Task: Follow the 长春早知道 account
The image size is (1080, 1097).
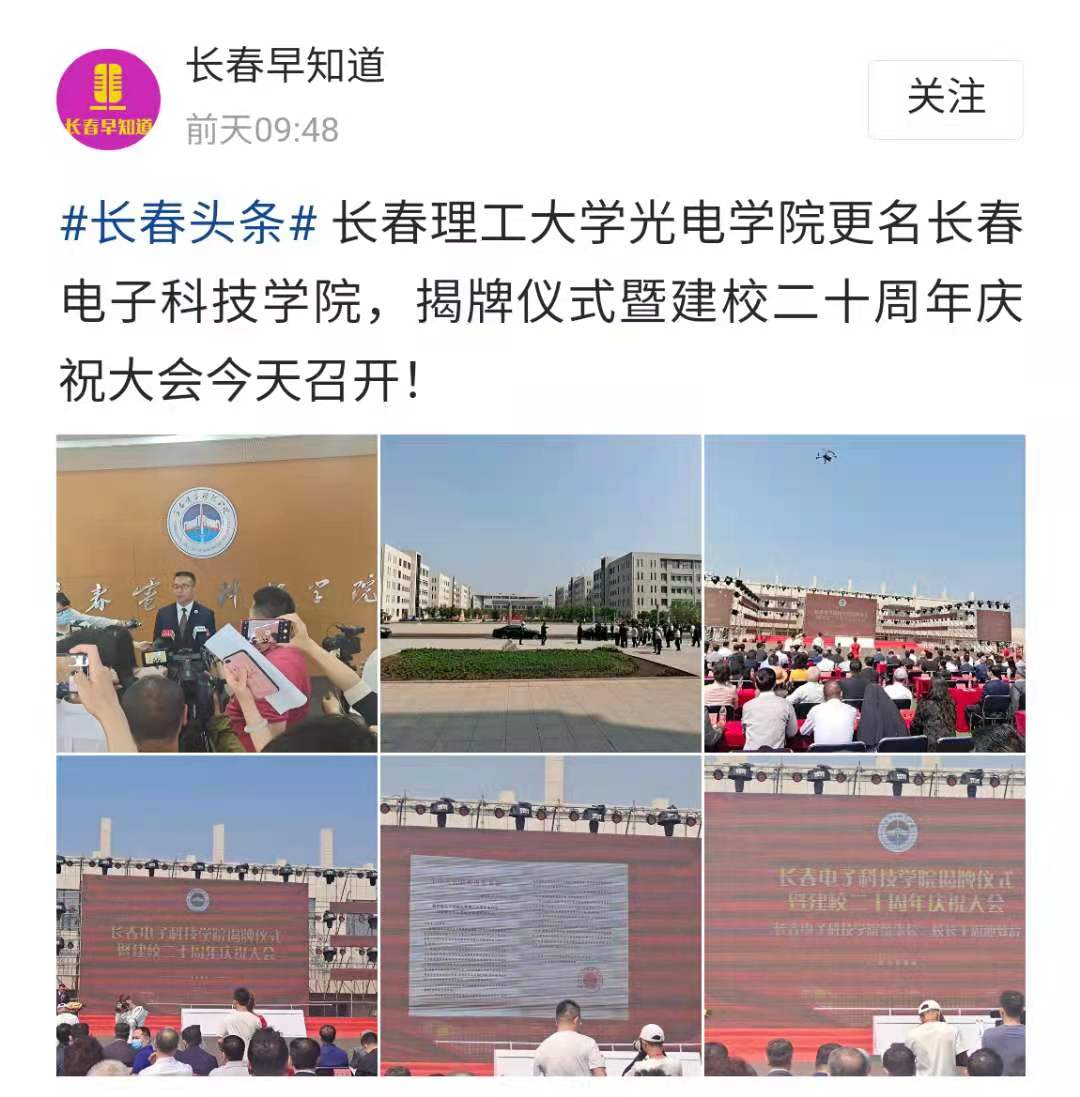Action: tap(945, 99)
